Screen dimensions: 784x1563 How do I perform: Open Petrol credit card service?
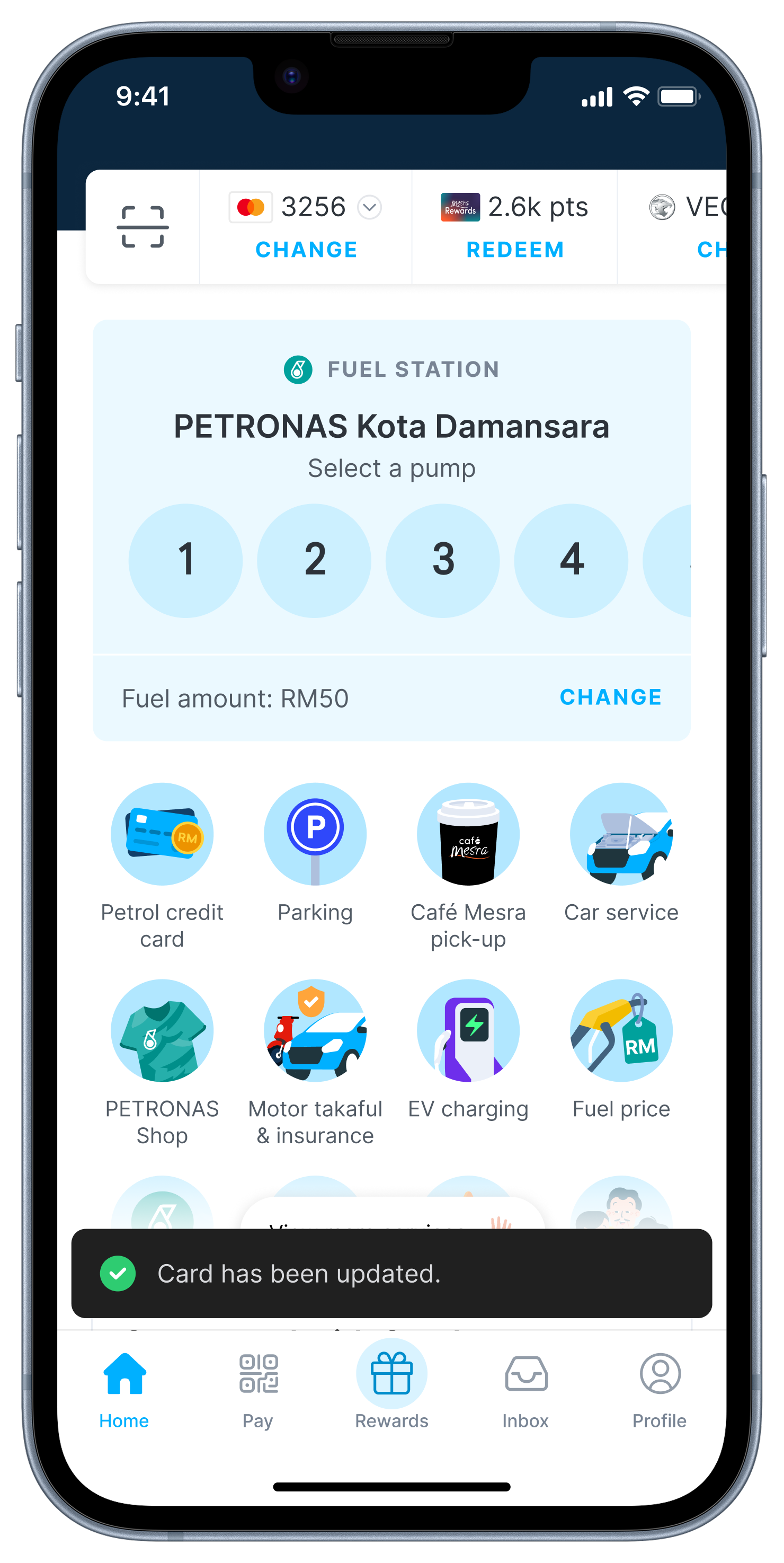[162, 834]
